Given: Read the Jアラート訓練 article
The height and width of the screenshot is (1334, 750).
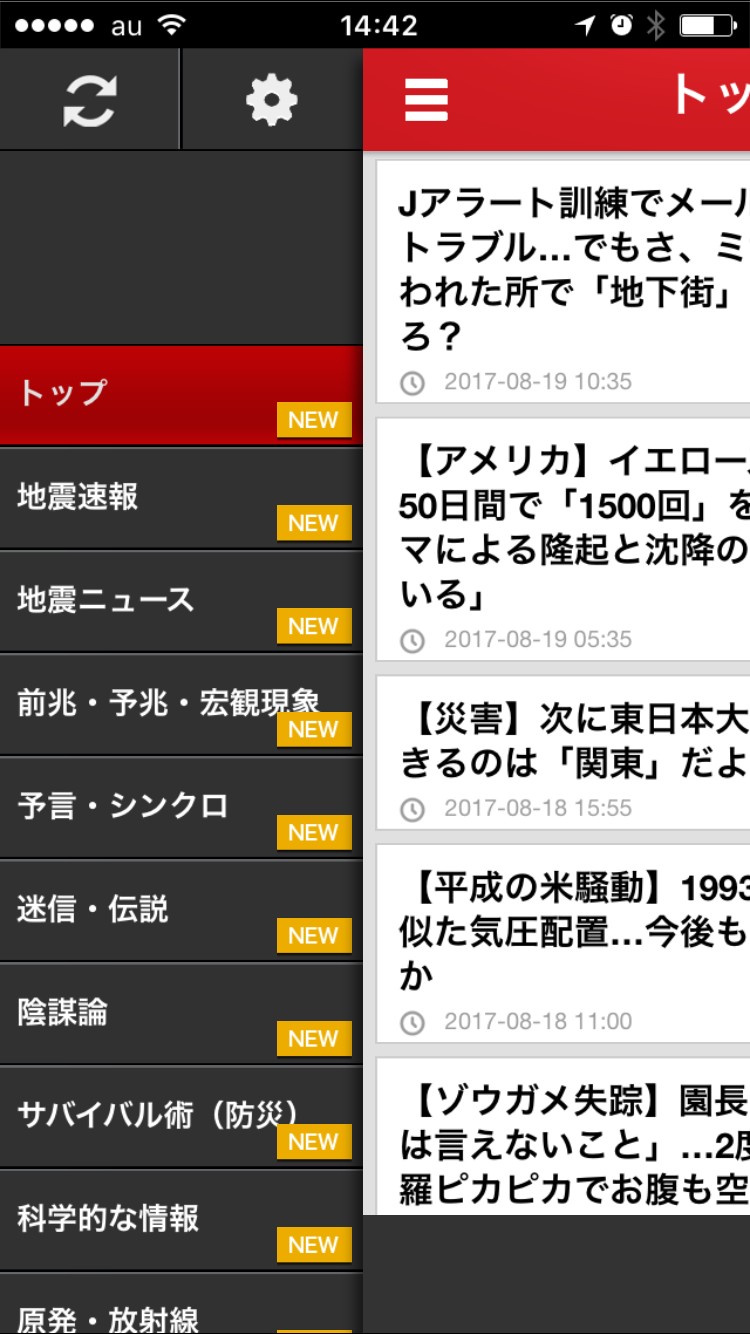Looking at the screenshot, I should (565, 280).
